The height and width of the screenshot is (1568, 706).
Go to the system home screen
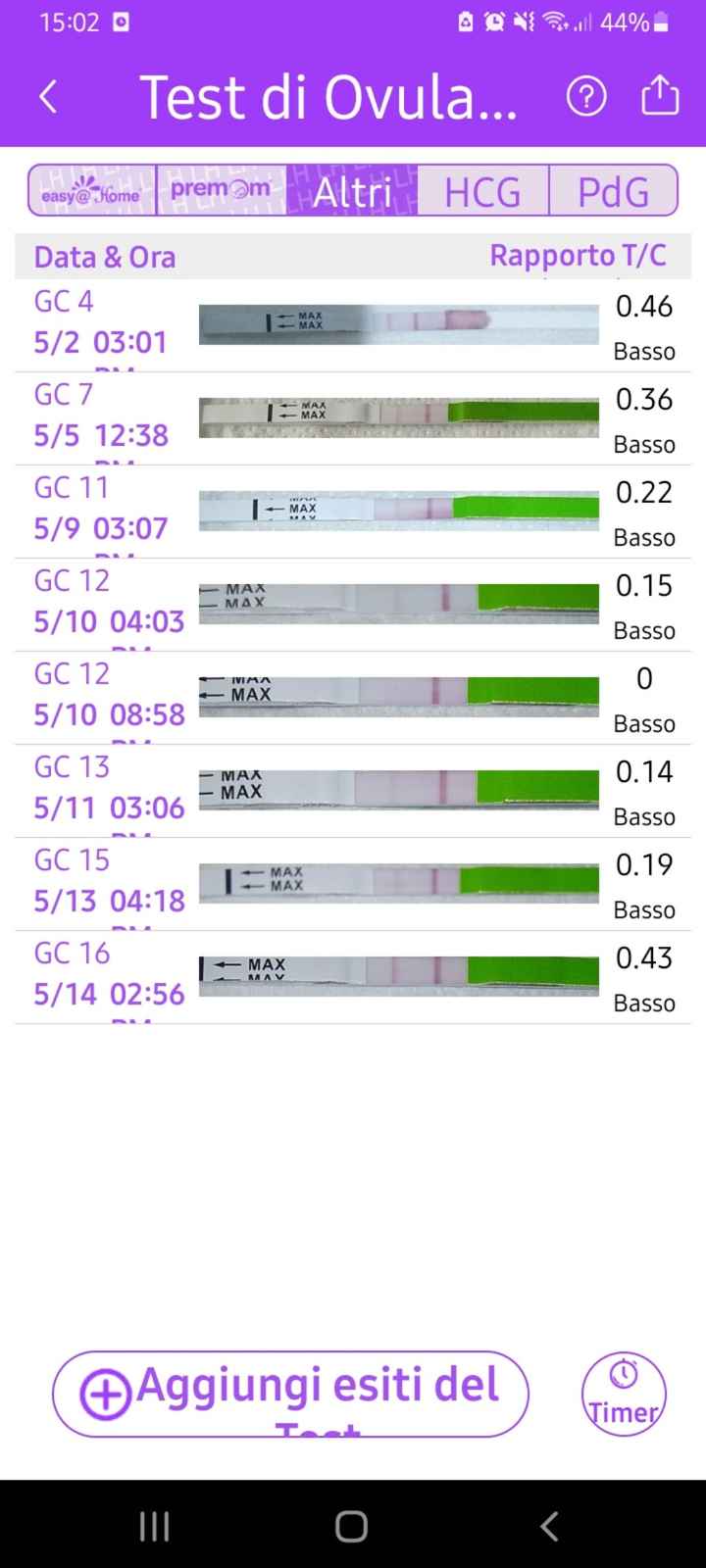pos(352,1526)
